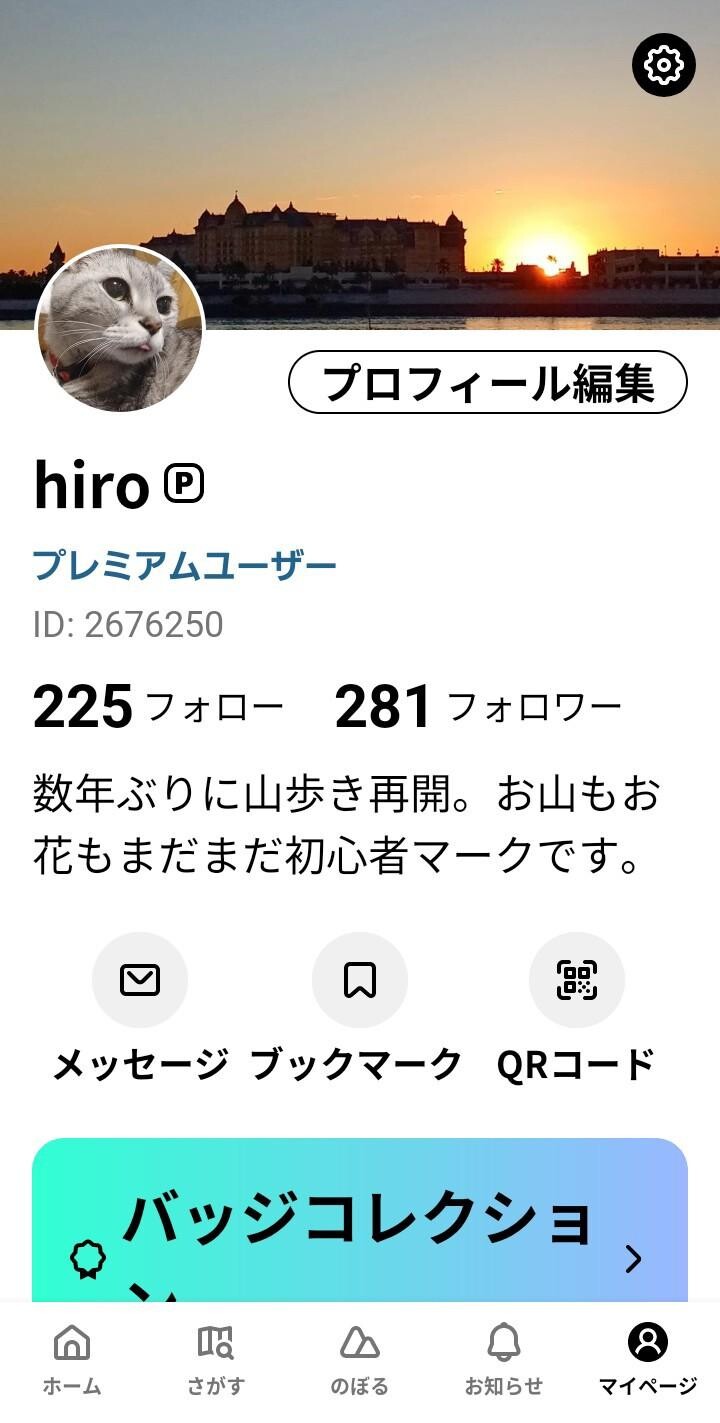Viewport: 720px width, 1423px height.
Task: Open the プロフィール編集 button
Action: [487, 380]
